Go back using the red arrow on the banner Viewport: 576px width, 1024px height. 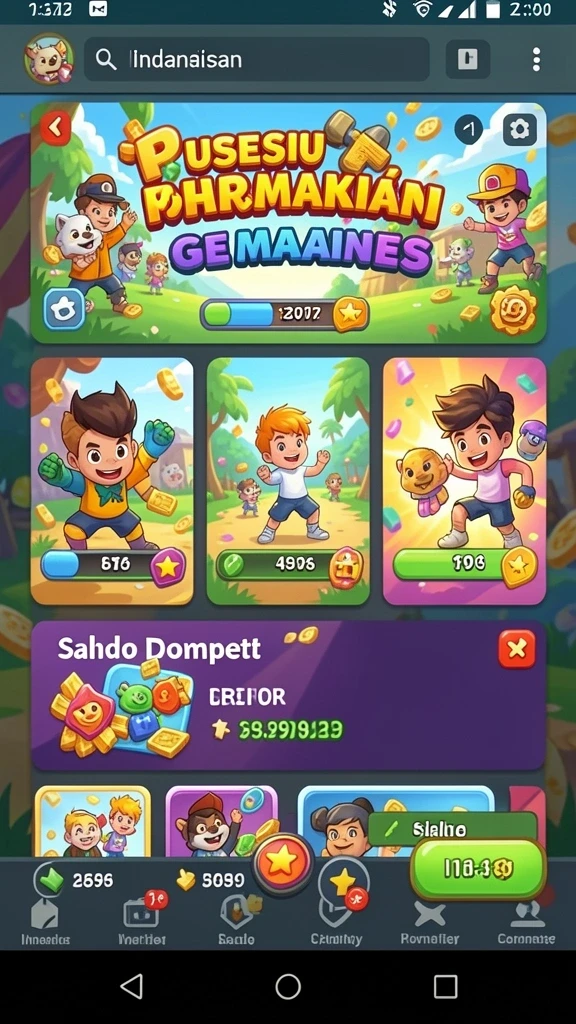pos(56,127)
